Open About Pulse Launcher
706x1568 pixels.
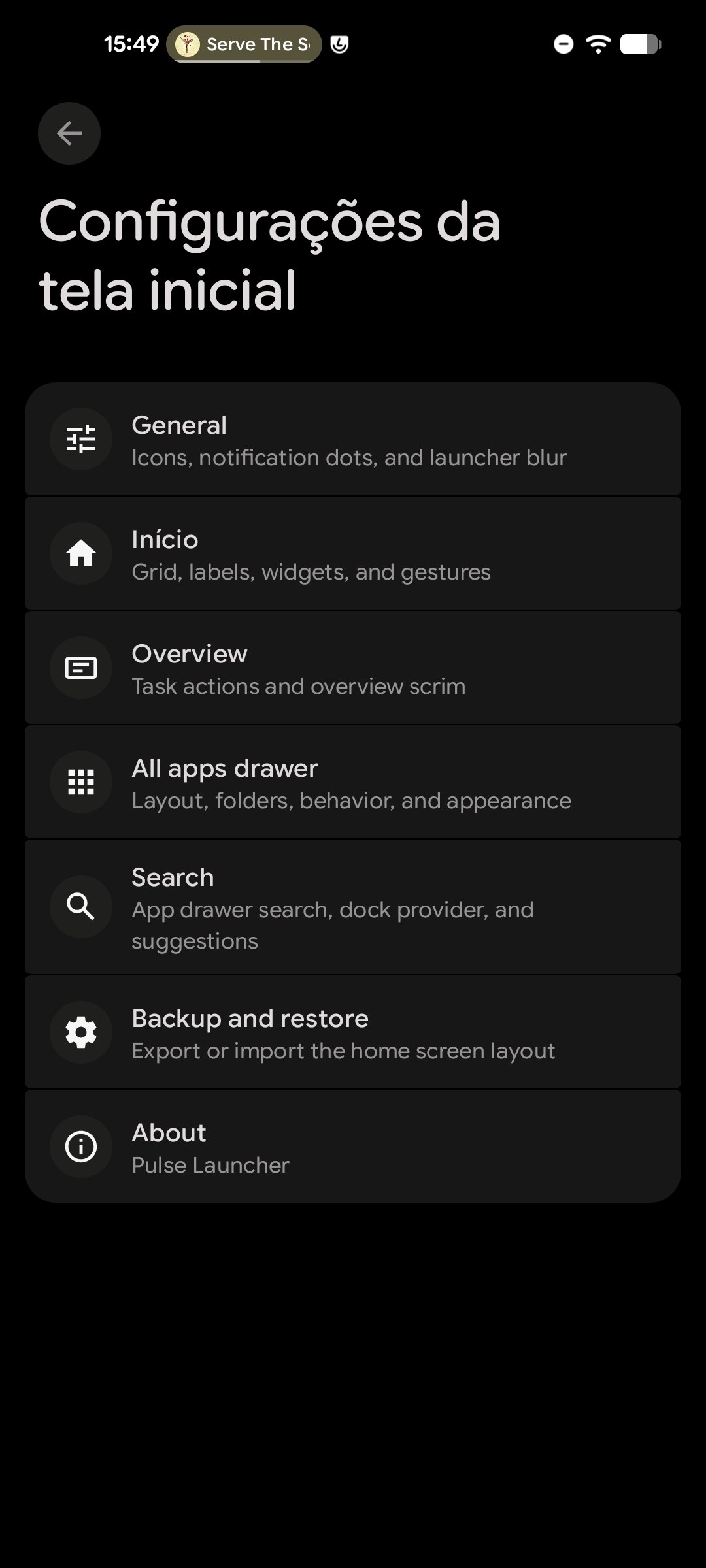353,1147
